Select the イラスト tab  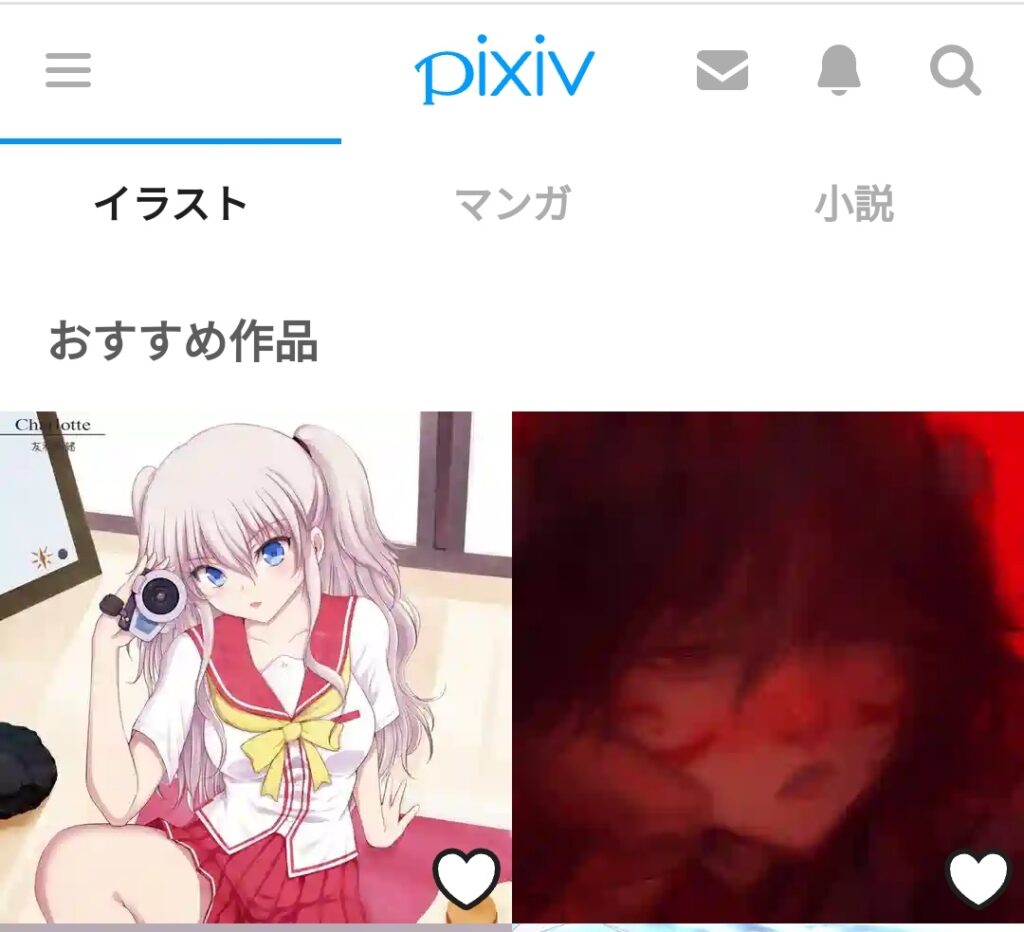click(171, 204)
